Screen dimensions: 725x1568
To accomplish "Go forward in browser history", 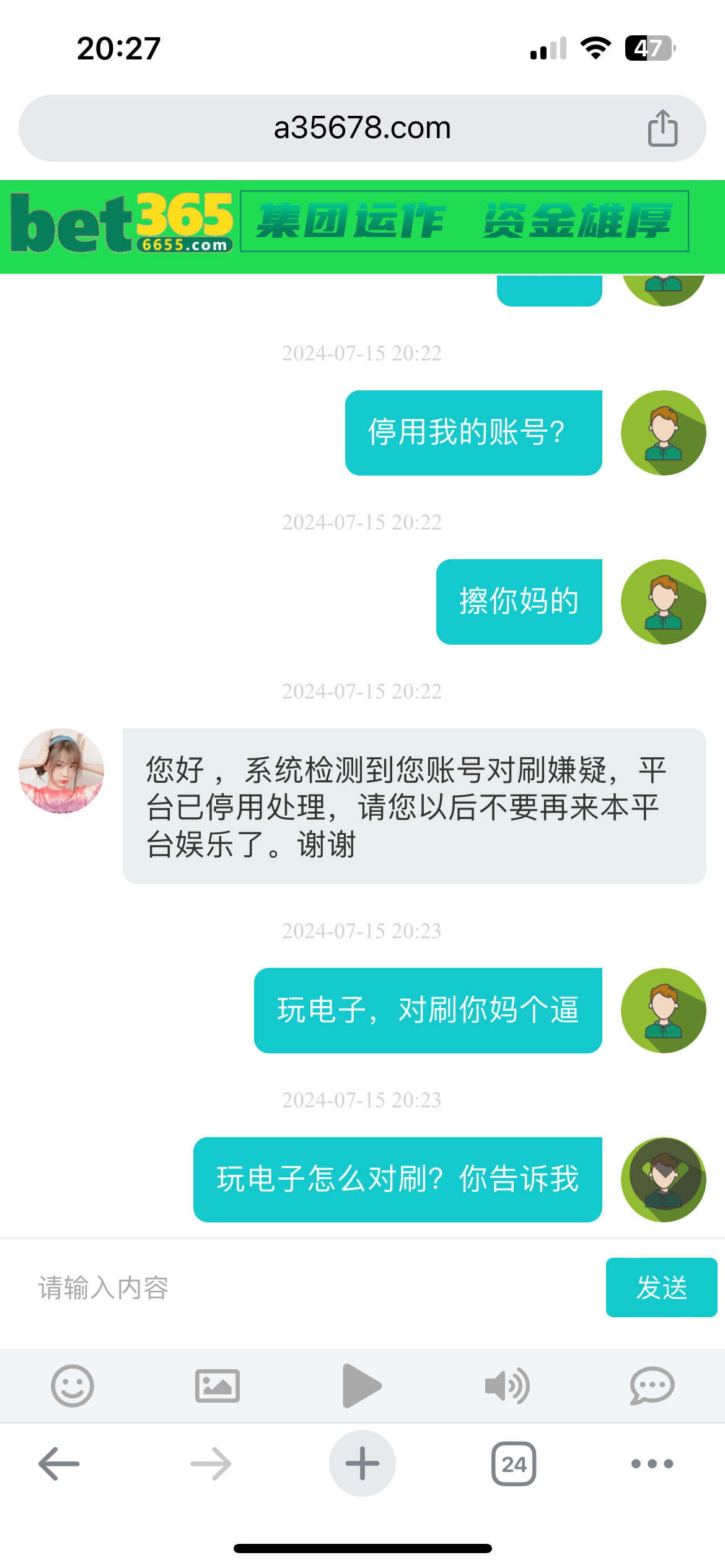I will coord(211,1464).
